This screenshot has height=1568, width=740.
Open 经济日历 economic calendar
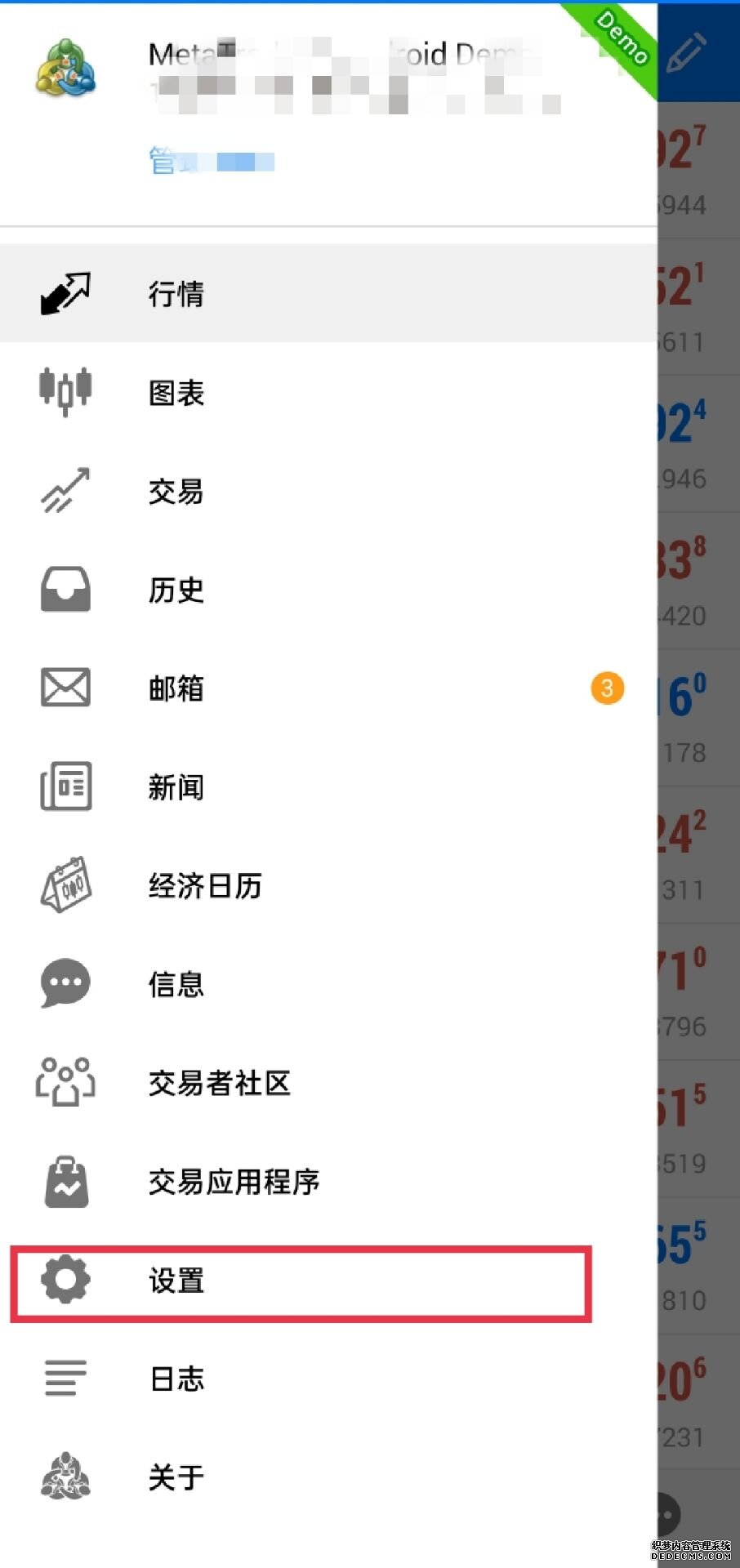(x=204, y=886)
